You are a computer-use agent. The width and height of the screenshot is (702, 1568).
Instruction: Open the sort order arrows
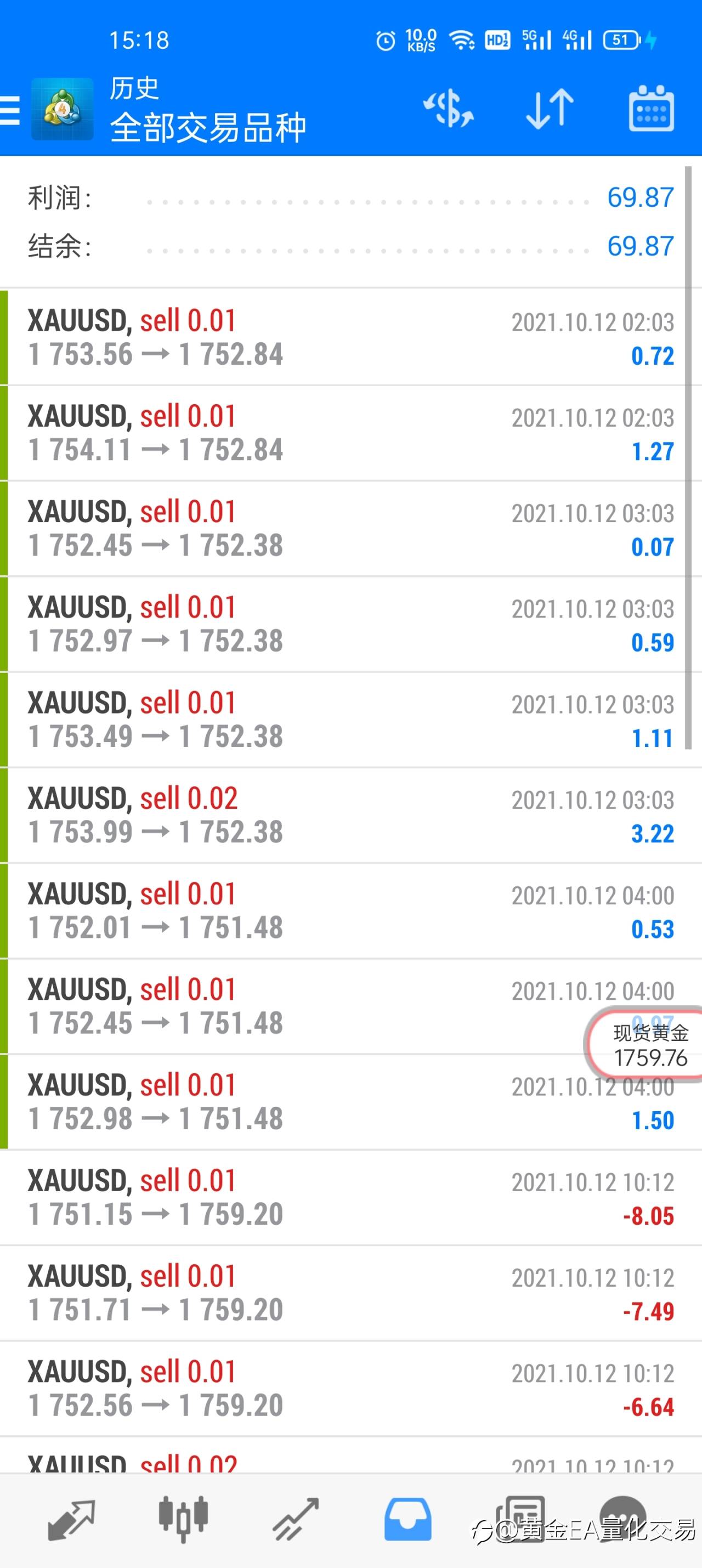[x=549, y=110]
